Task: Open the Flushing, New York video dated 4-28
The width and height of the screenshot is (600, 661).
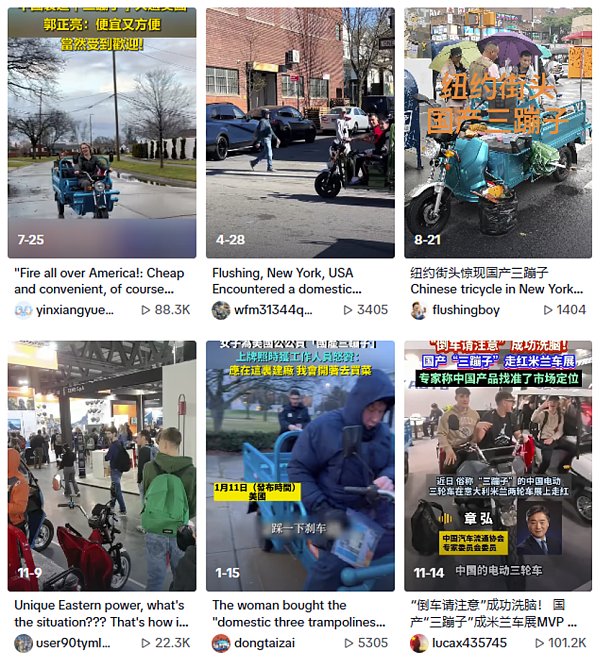Action: 300,133
